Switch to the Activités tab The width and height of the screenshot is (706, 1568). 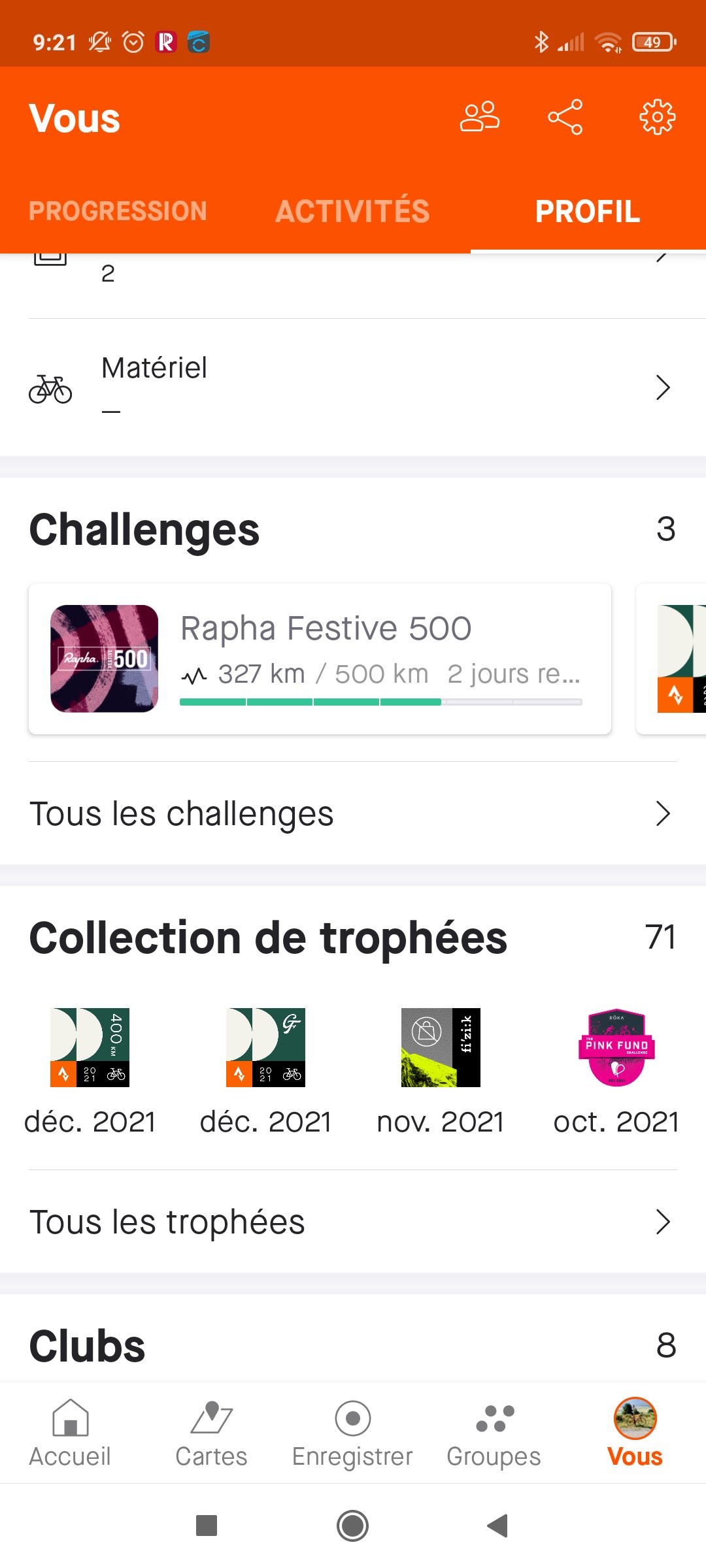click(352, 211)
